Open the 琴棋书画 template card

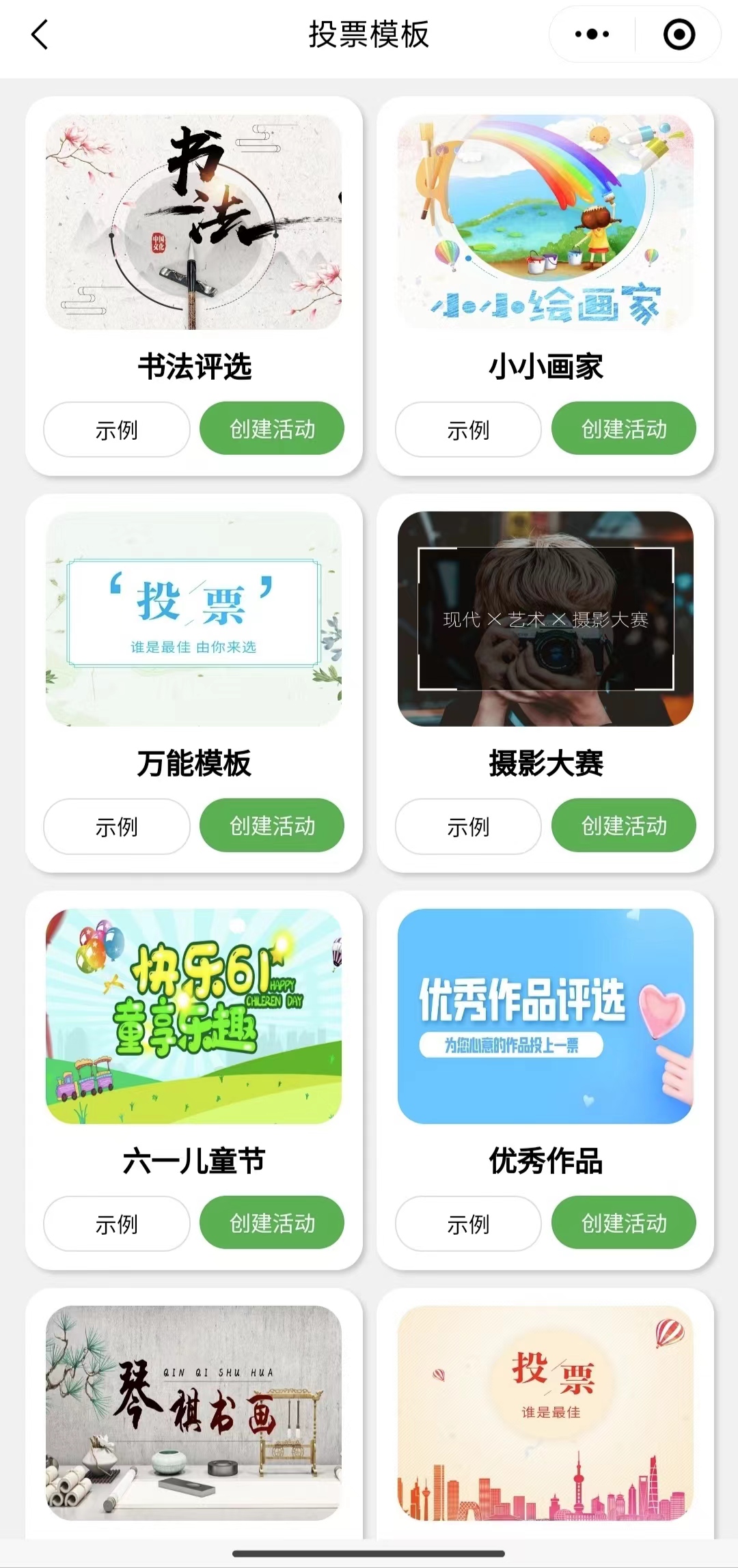tap(193, 1414)
